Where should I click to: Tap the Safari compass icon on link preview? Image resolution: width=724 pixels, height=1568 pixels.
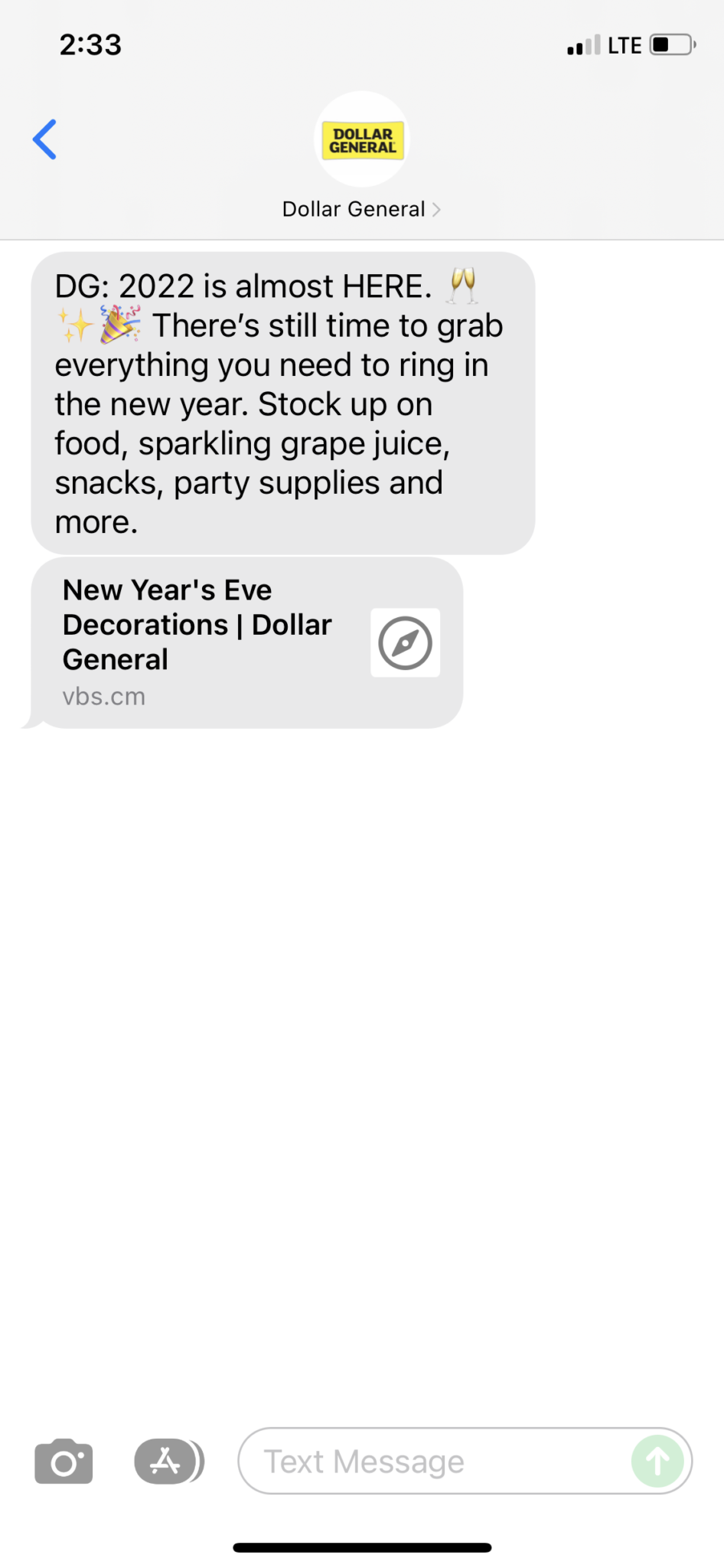pos(405,643)
